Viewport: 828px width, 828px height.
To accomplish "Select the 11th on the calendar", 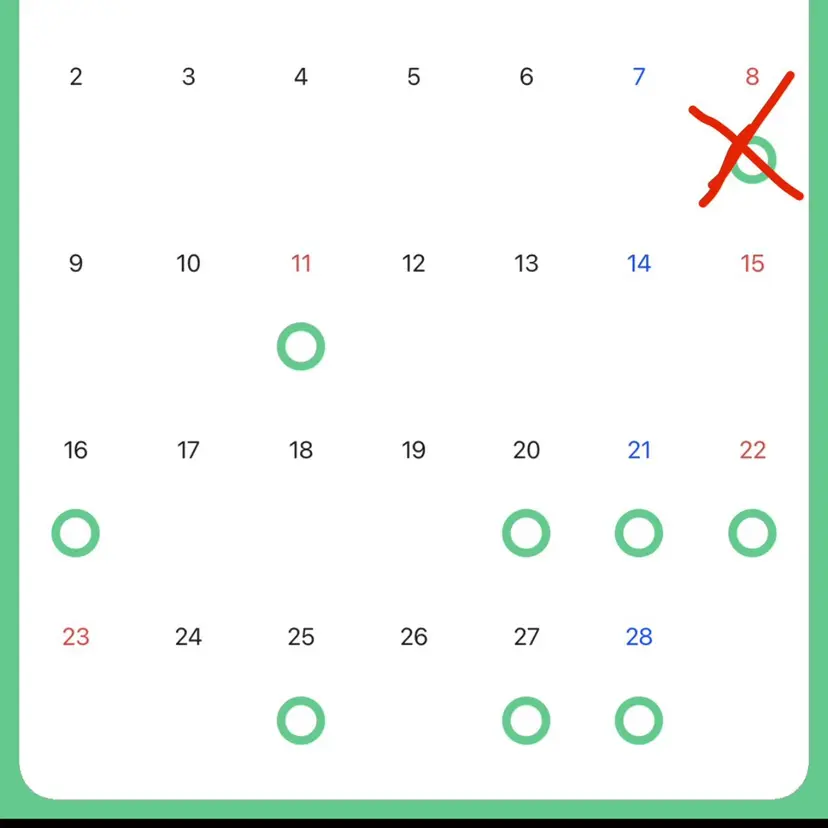I will (301, 264).
